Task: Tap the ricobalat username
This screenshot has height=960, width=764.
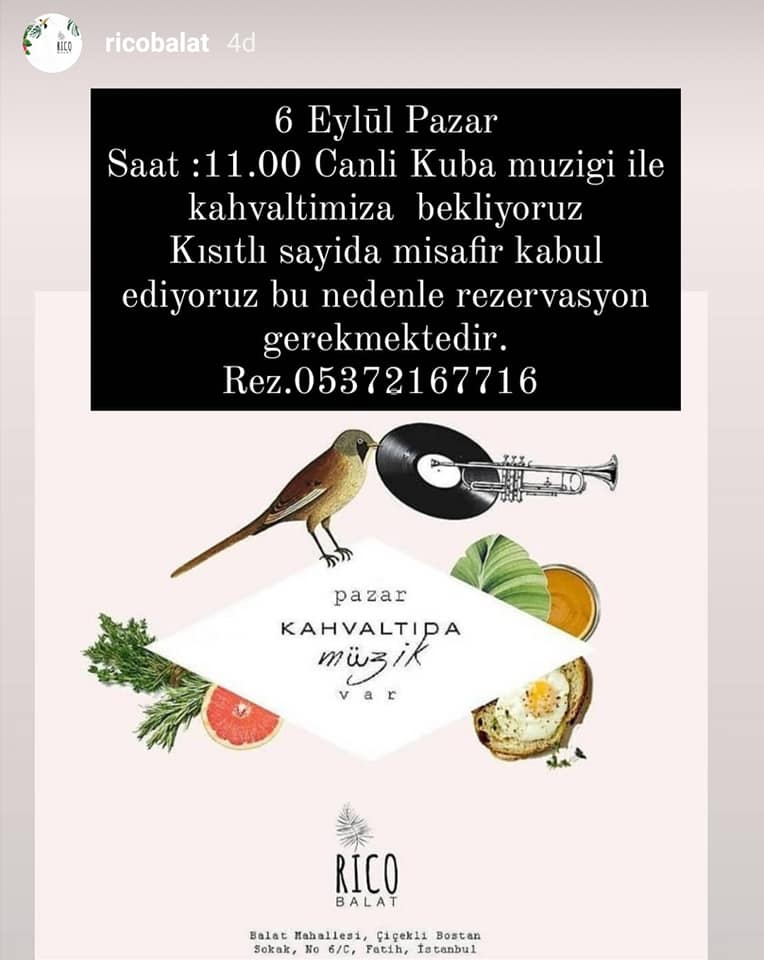Action: tap(157, 43)
